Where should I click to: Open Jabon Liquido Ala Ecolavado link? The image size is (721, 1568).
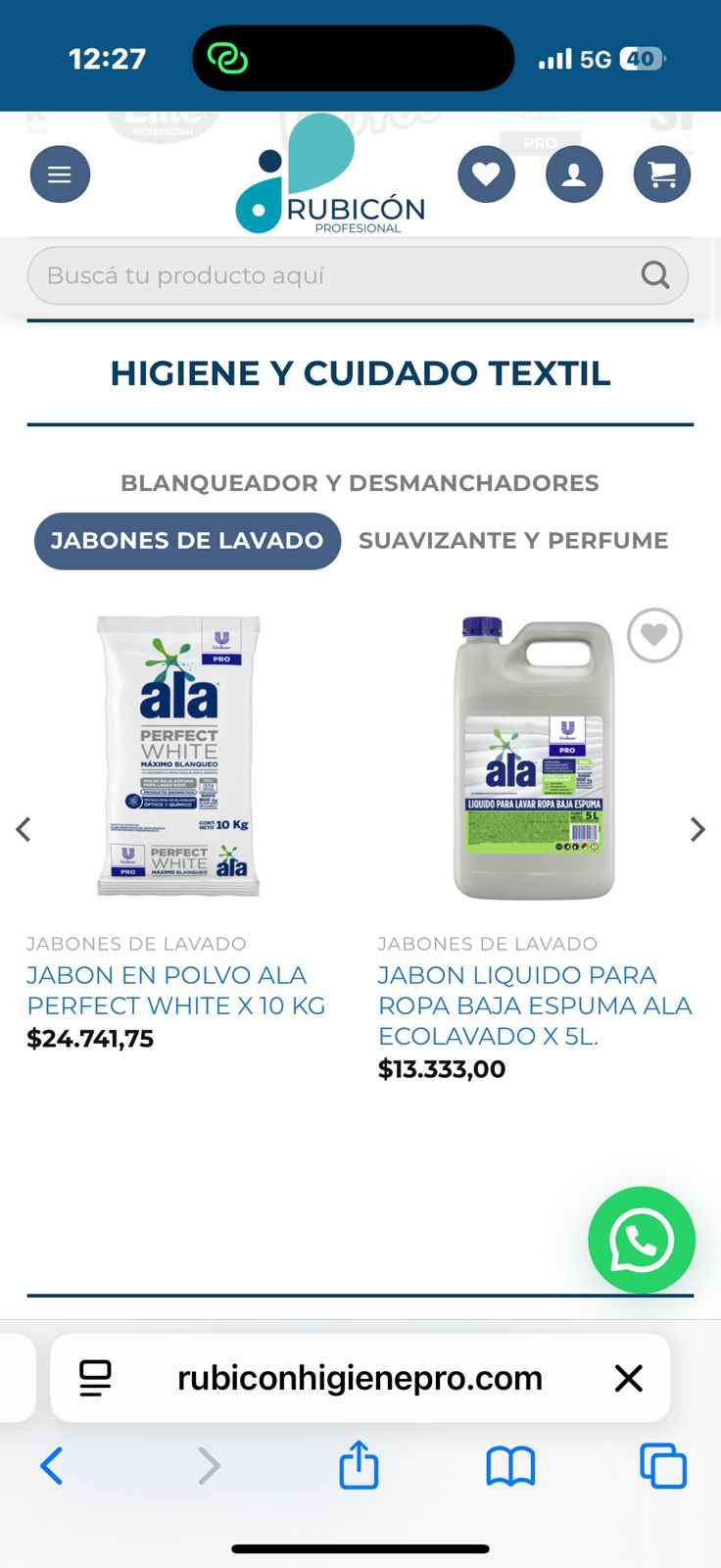pyautogui.click(x=535, y=1005)
